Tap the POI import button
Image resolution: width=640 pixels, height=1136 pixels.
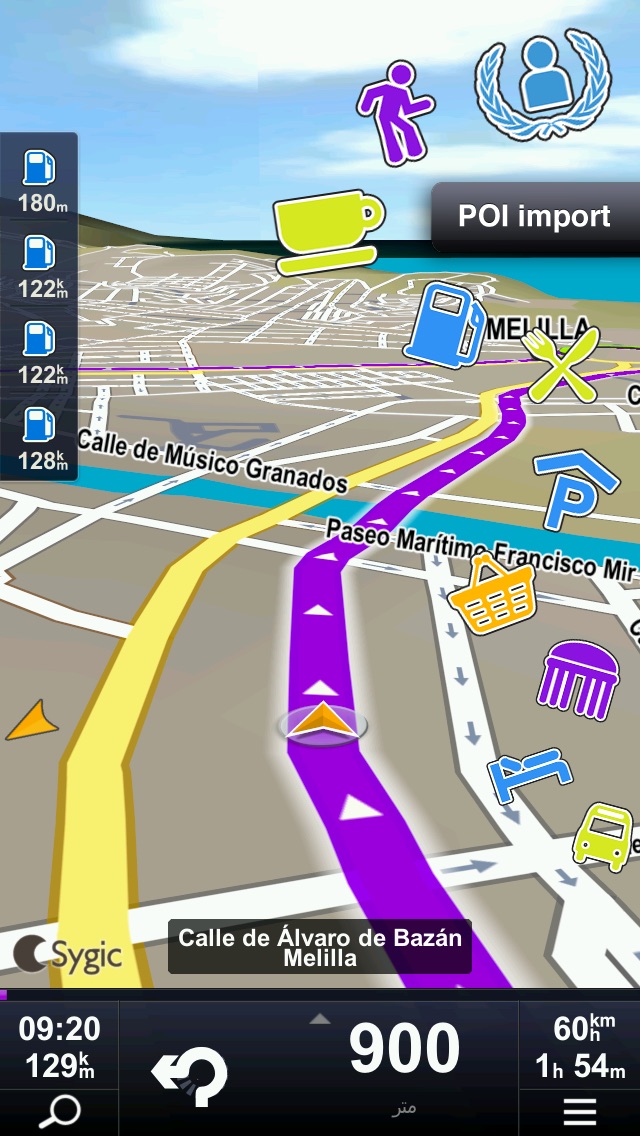click(534, 217)
